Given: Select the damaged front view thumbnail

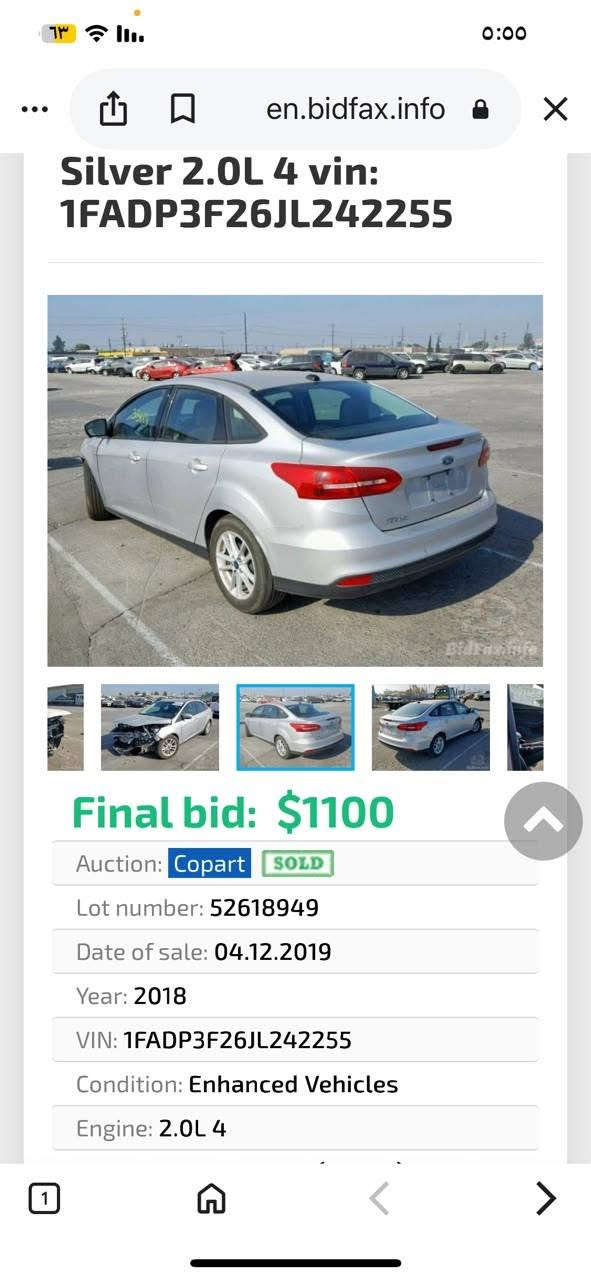Looking at the screenshot, I should click(160, 727).
